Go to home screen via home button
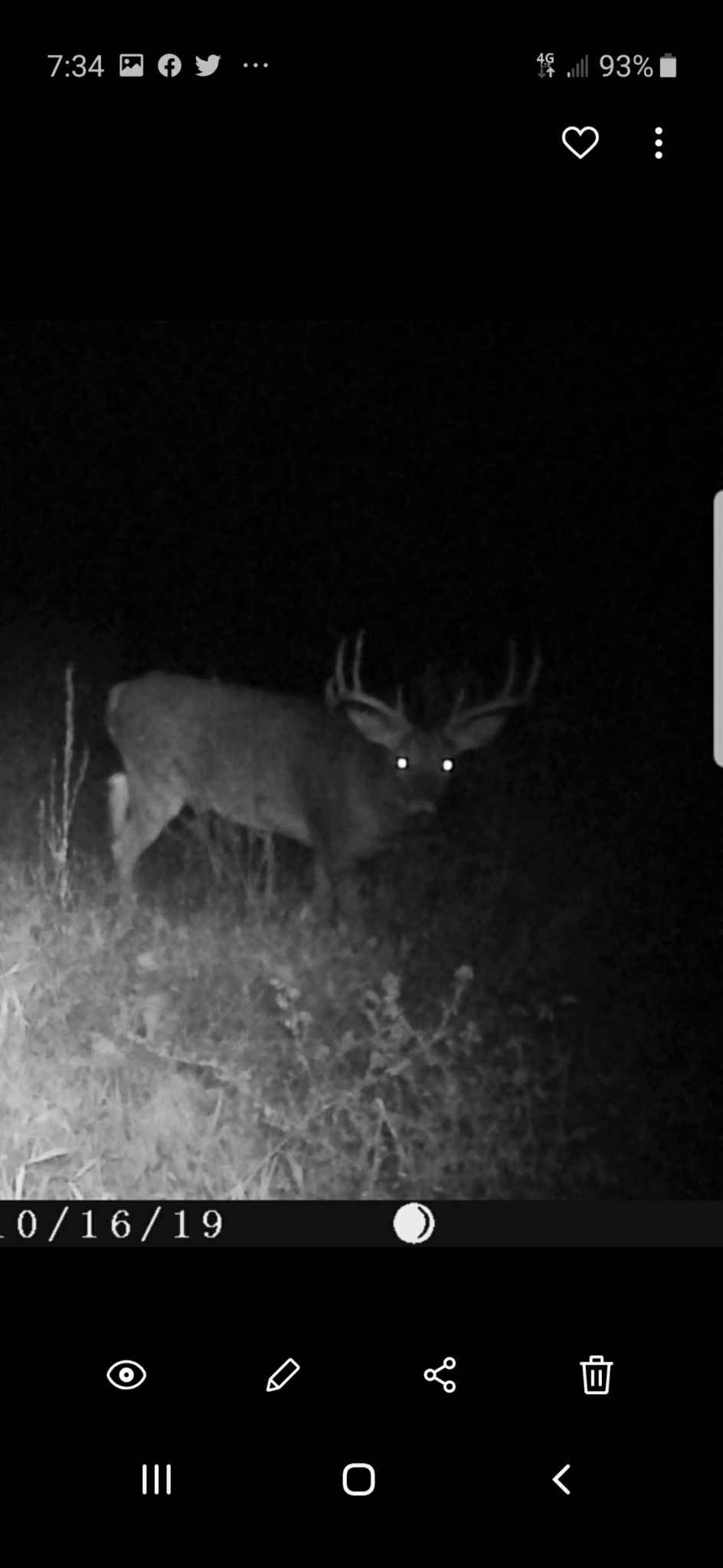This screenshot has width=723, height=1568. [x=358, y=1479]
